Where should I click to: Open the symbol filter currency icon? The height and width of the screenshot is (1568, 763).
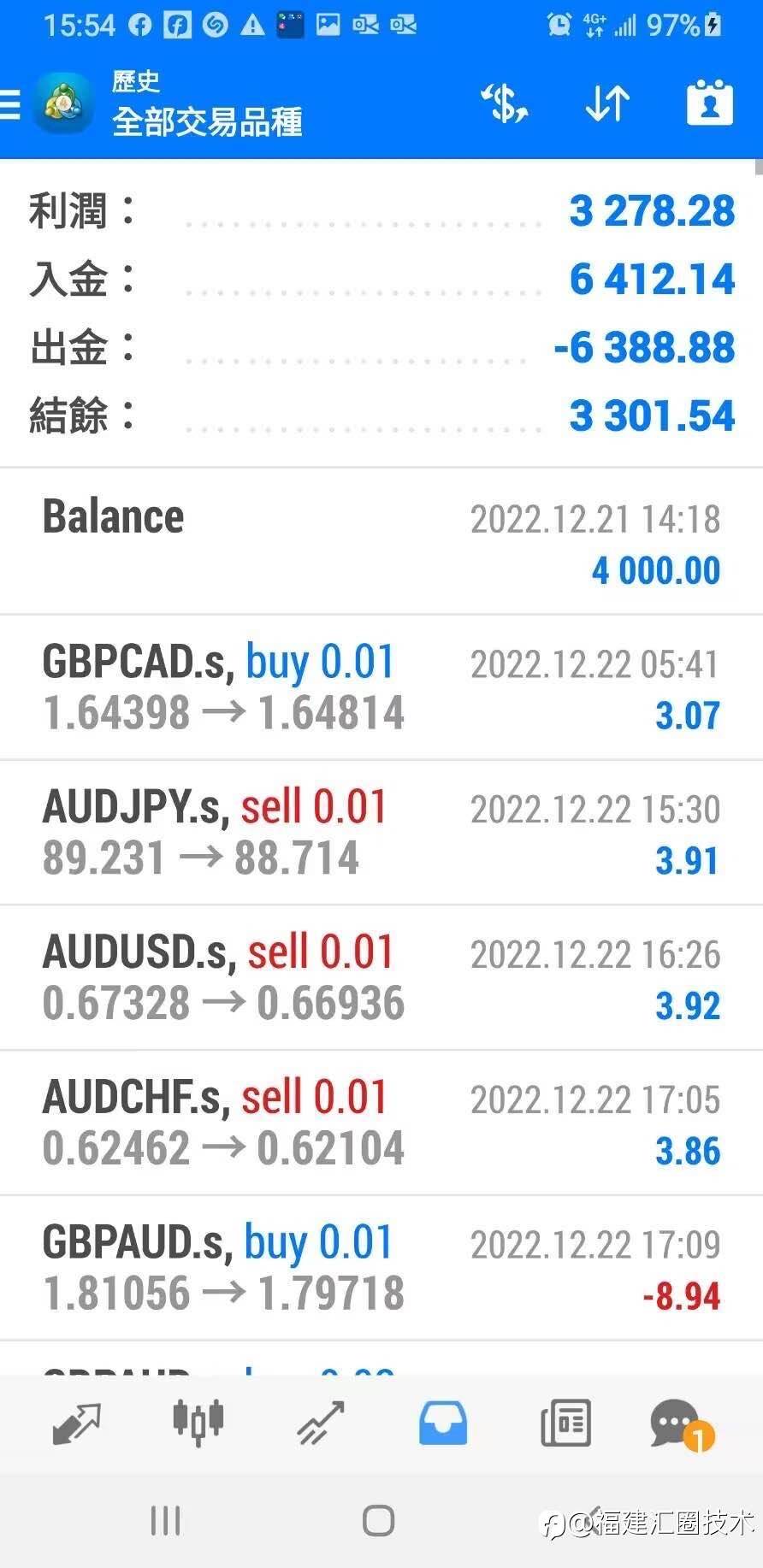pos(504,104)
